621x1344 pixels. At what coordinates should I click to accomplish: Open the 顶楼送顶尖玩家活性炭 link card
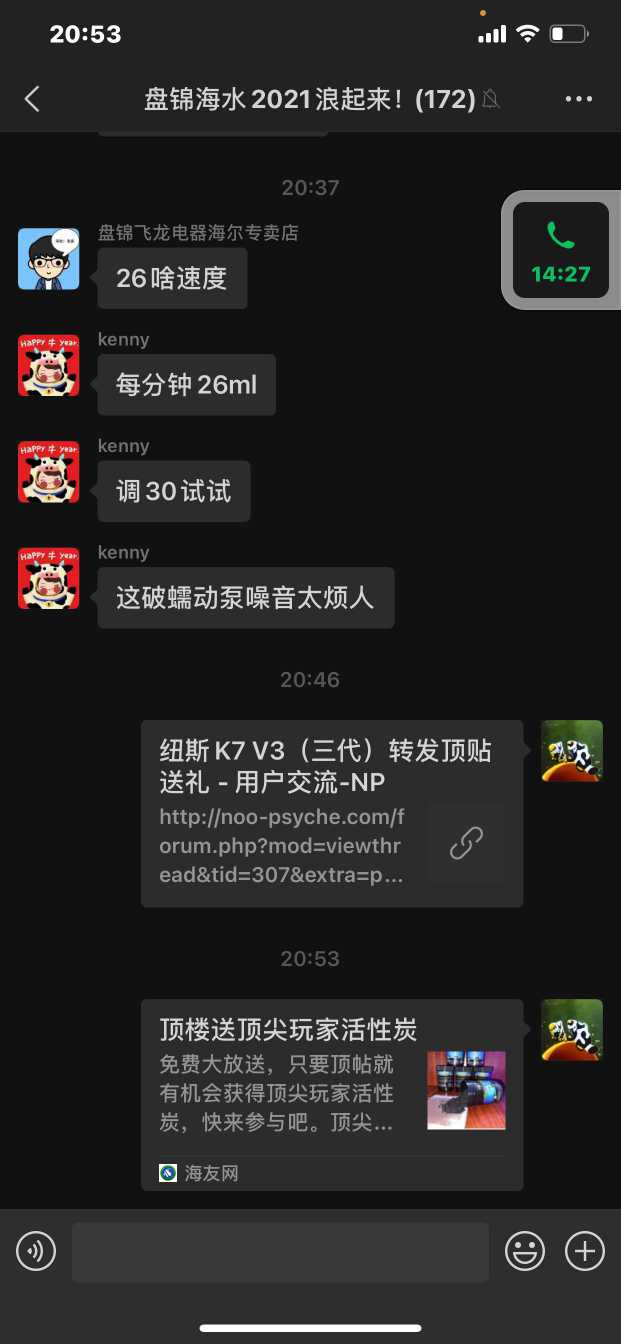(x=331, y=1094)
